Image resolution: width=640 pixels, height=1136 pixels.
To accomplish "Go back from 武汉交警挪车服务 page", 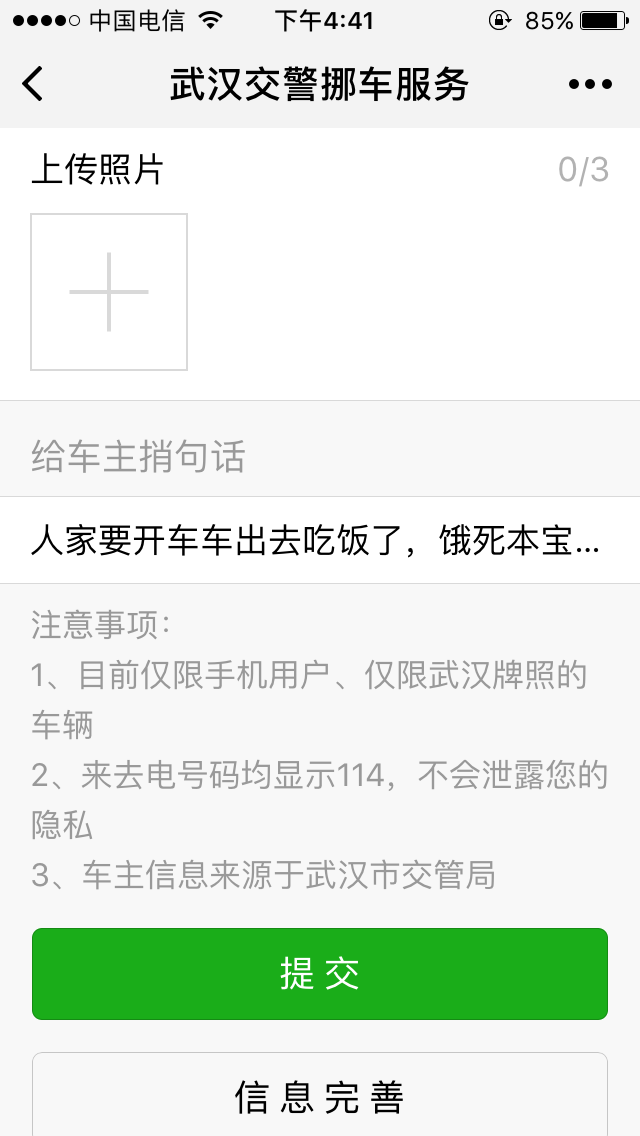I will tap(33, 84).
